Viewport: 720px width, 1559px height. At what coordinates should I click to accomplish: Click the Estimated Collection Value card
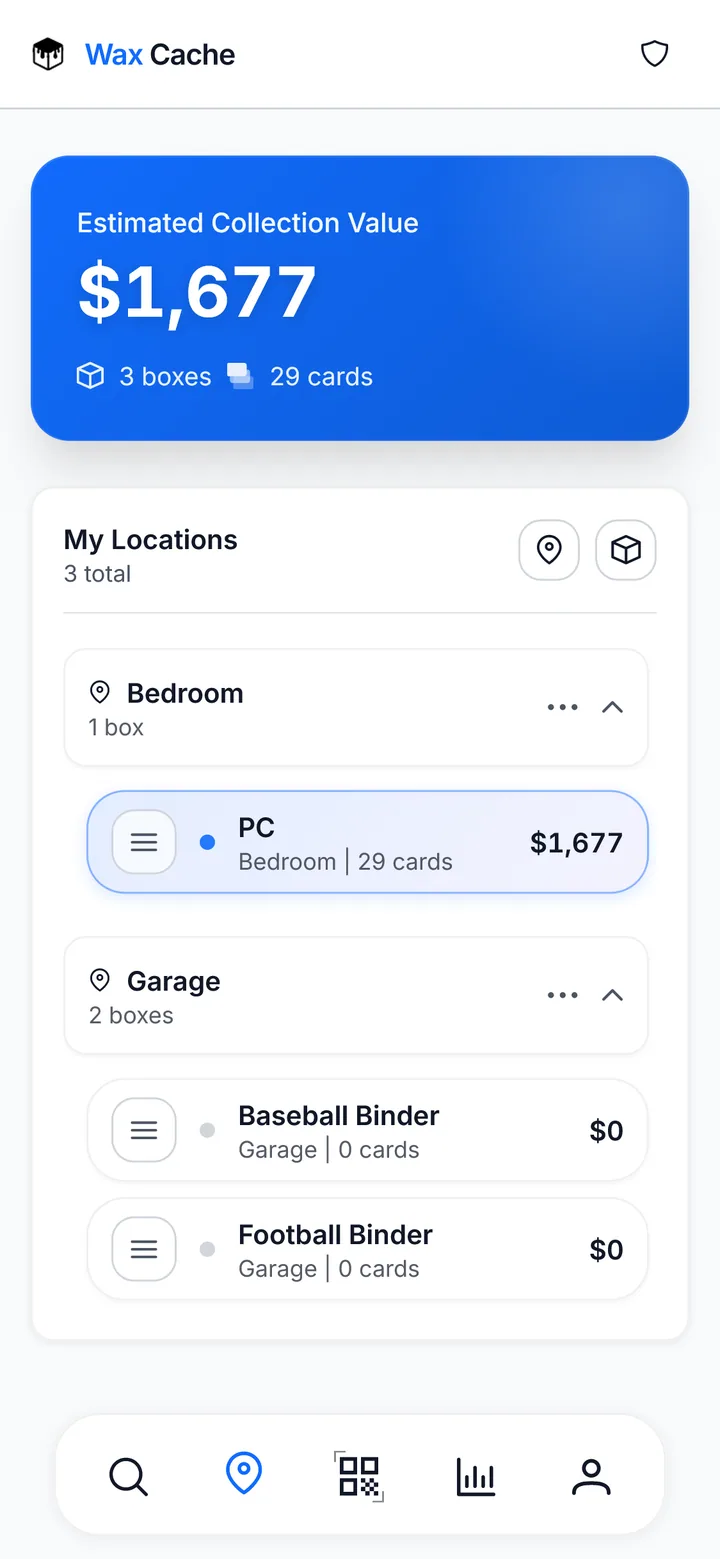tap(360, 297)
